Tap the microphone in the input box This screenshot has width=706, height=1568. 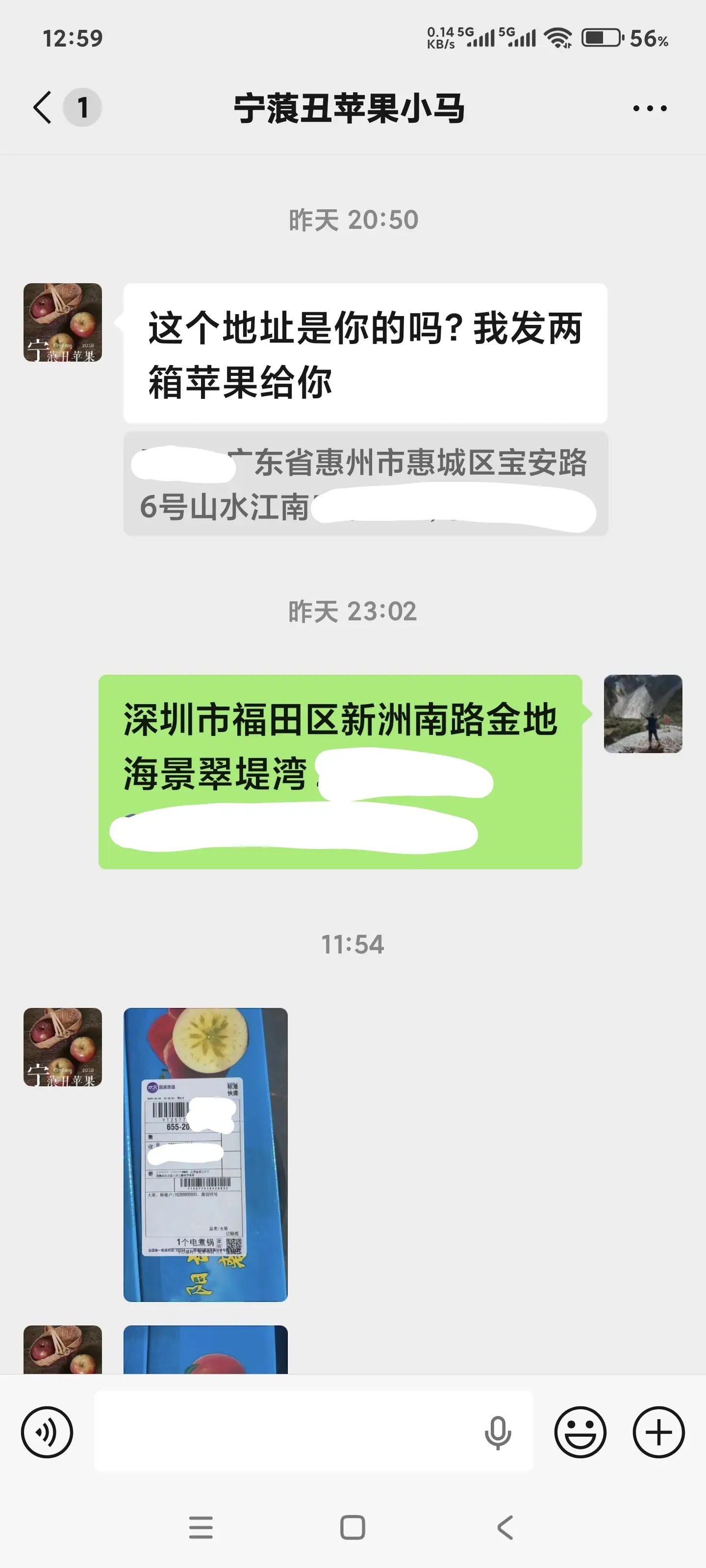pyautogui.click(x=497, y=1432)
